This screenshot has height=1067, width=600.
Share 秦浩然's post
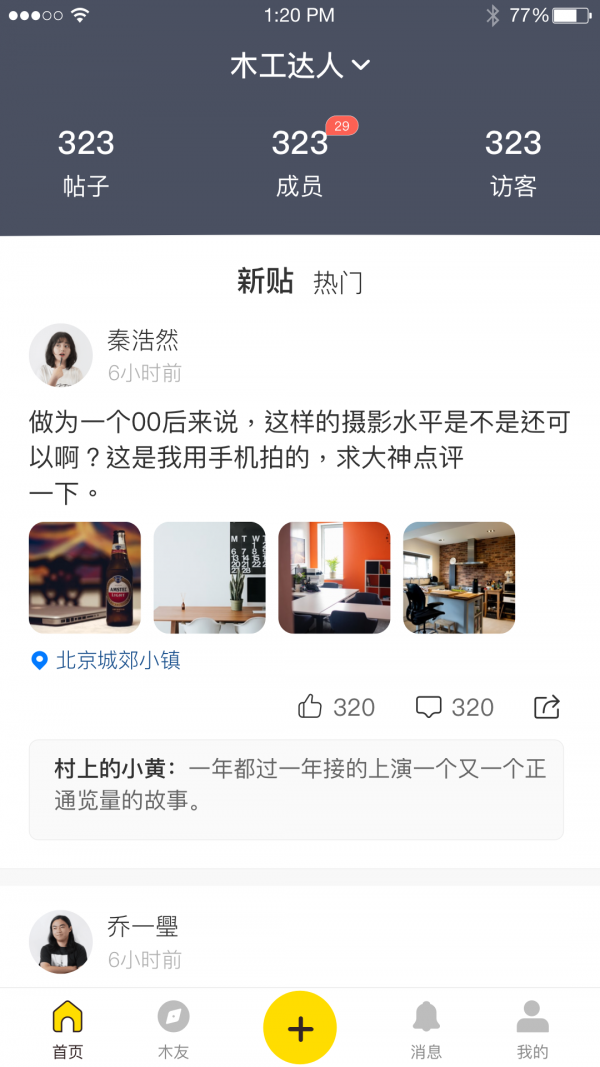[547, 707]
